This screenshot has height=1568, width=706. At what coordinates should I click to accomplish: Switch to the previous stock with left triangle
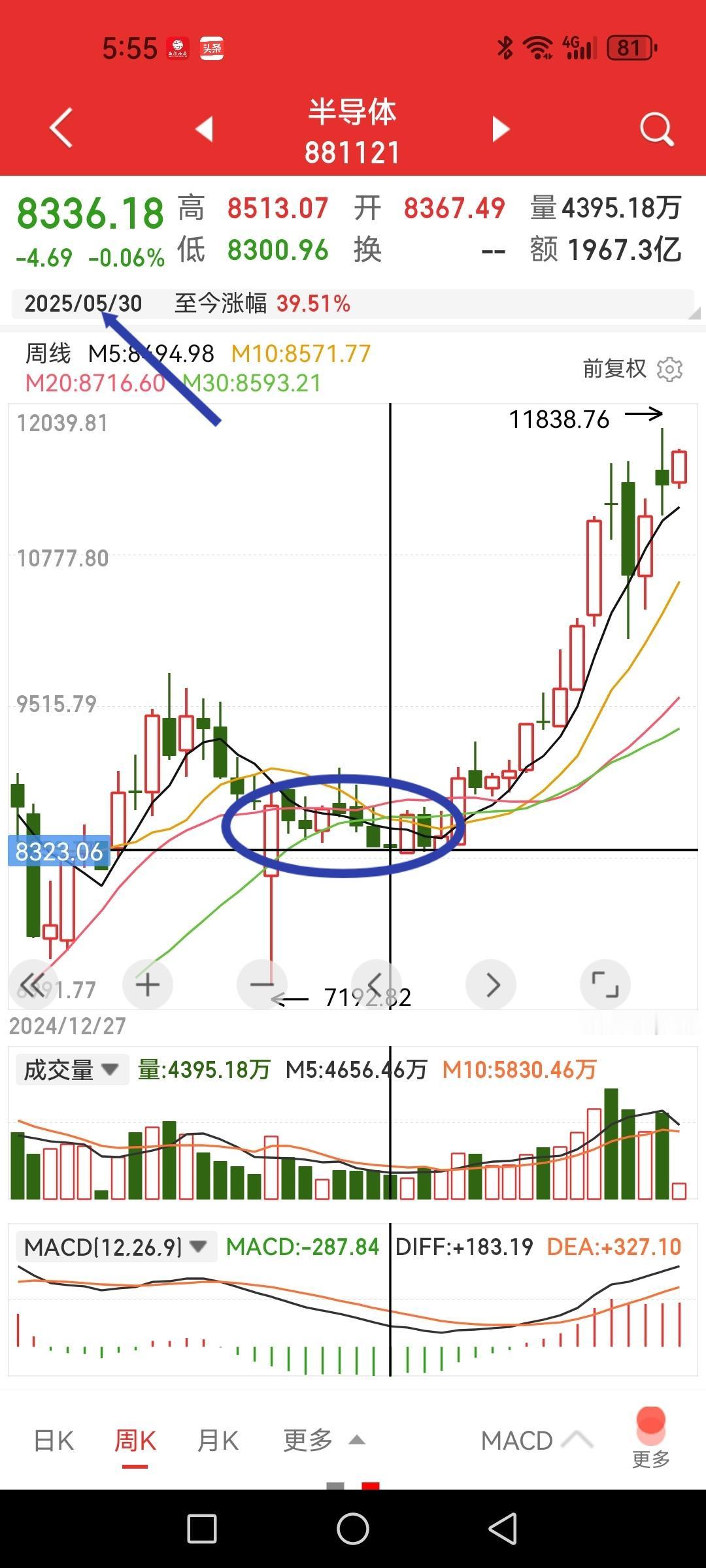[205, 129]
